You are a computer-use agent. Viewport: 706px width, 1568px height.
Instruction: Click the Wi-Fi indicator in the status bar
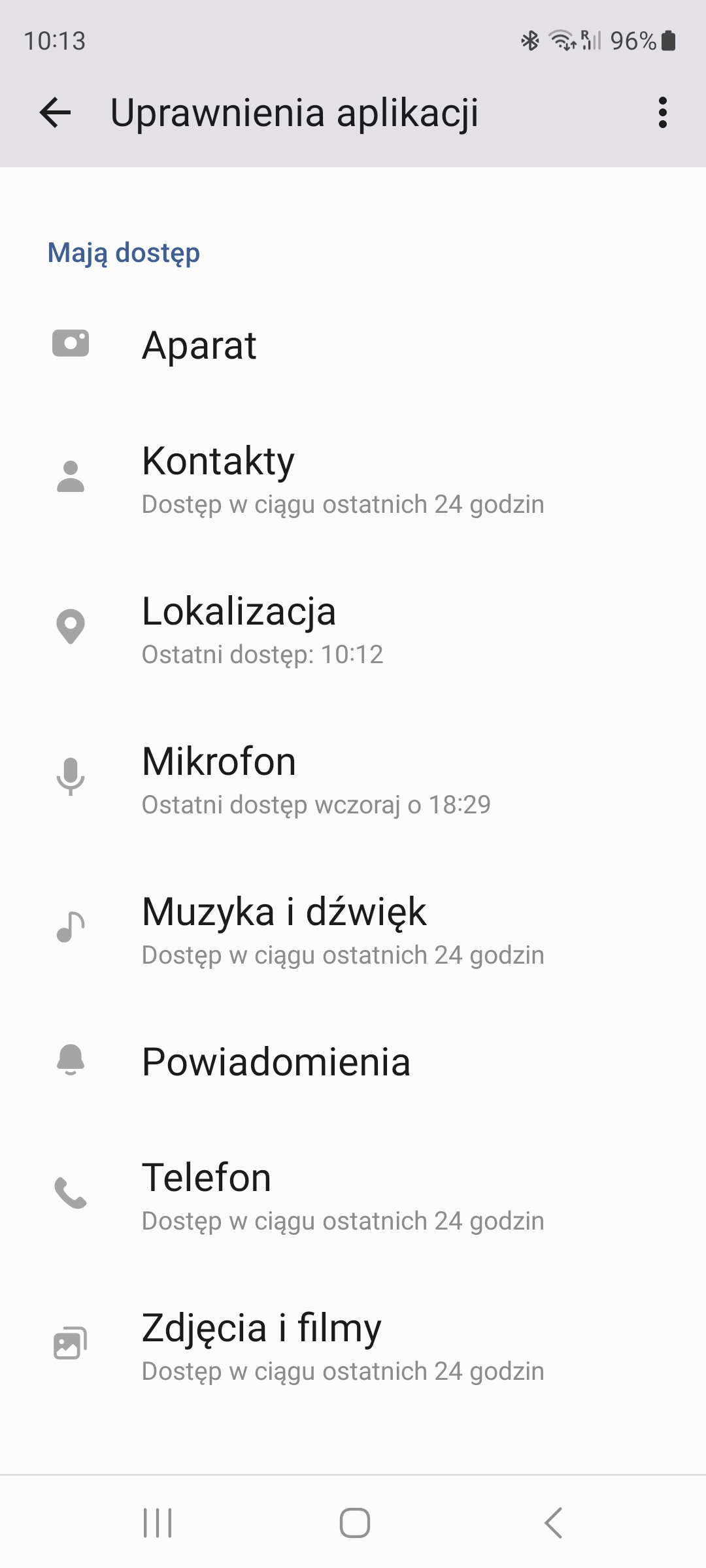pyautogui.click(x=561, y=41)
